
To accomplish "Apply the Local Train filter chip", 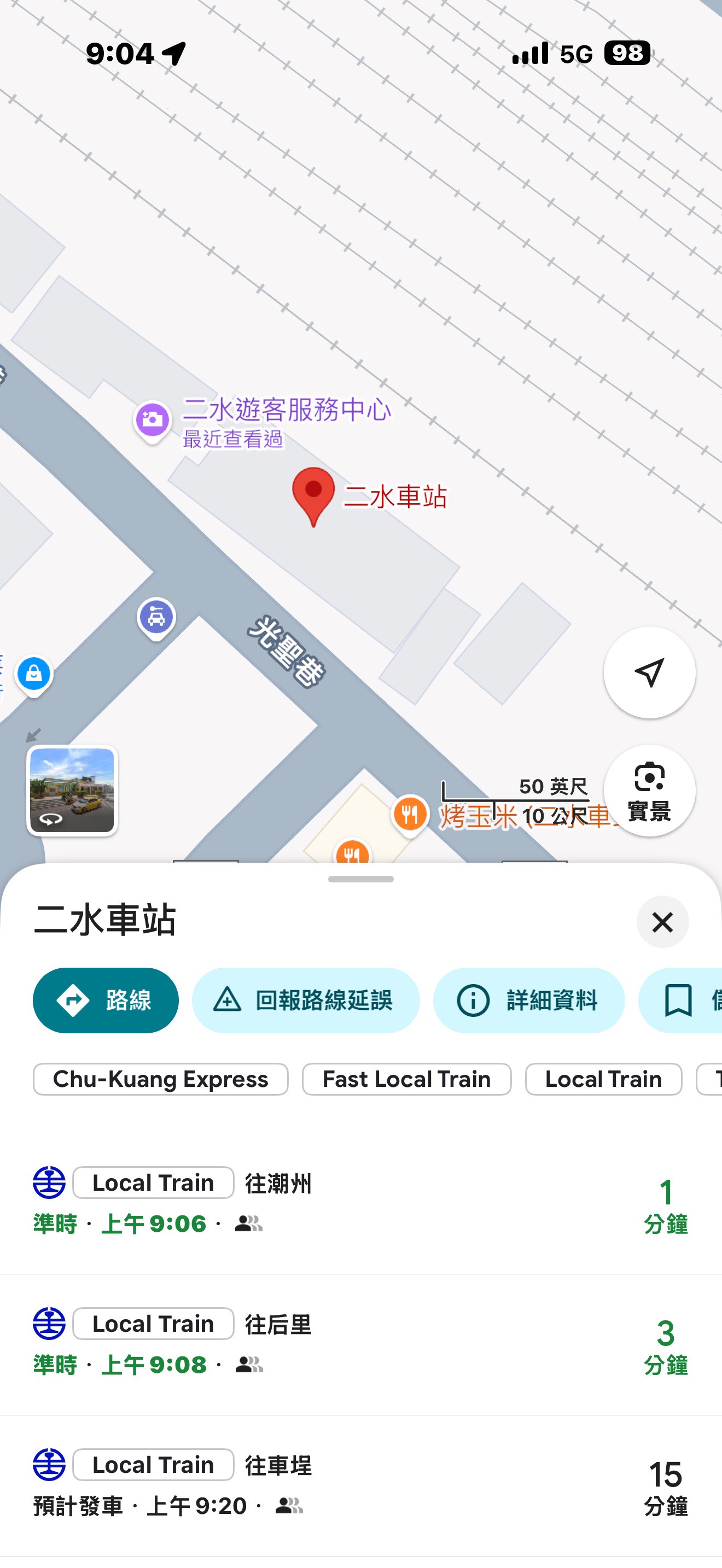I will click(603, 1079).
